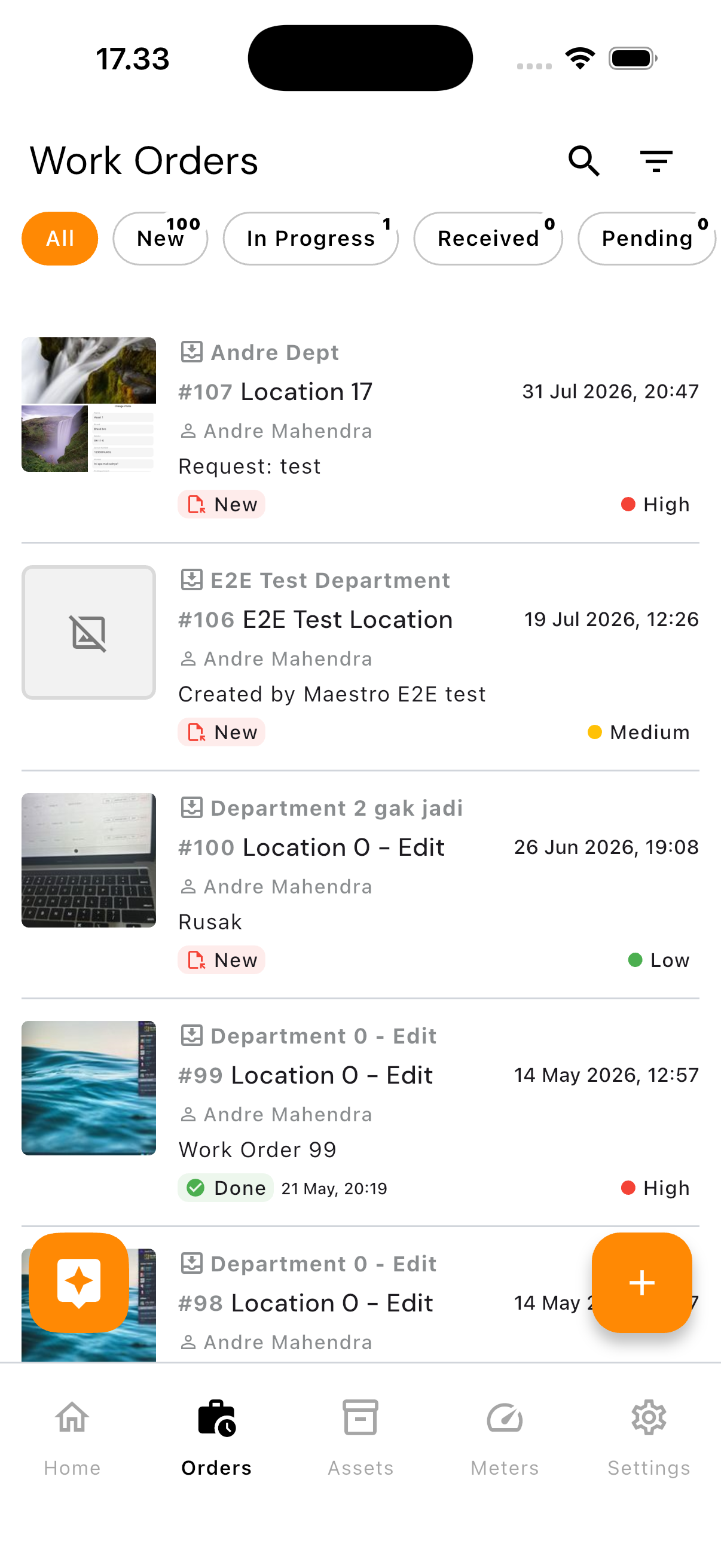Open the search icon in Work Orders
This screenshot has width=721, height=1568.
583,161
